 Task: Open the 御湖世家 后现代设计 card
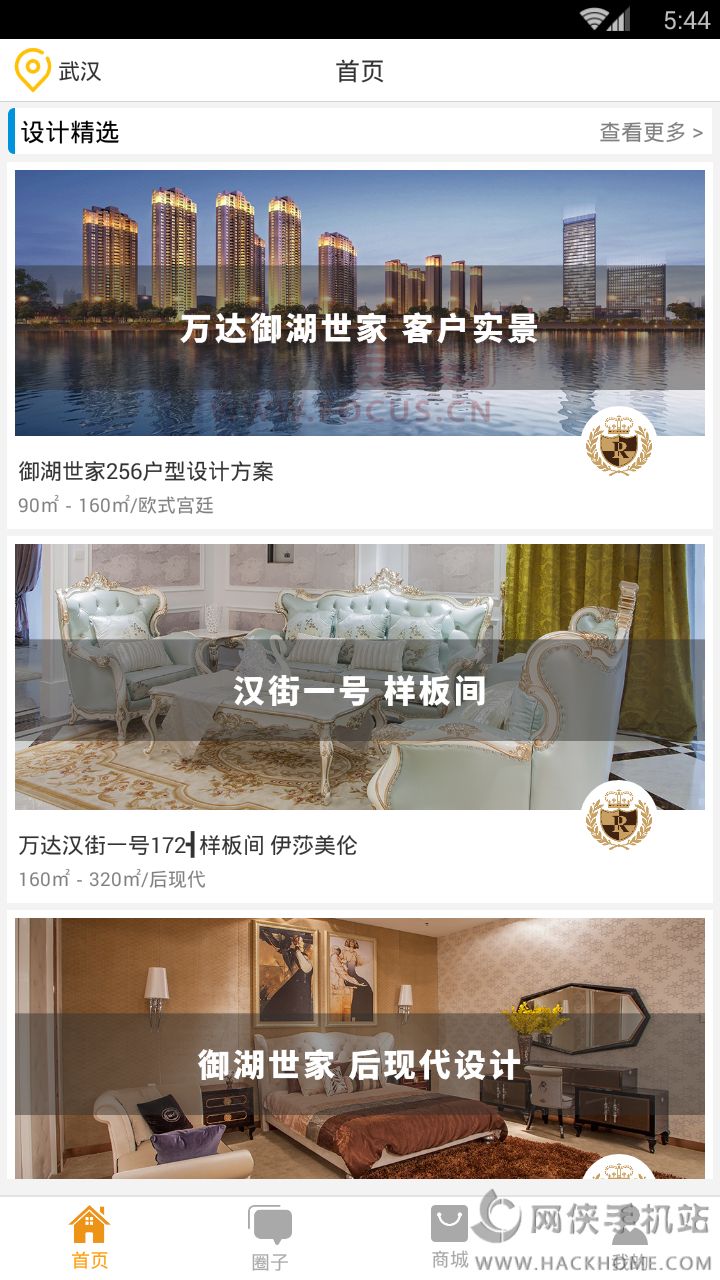360,1048
